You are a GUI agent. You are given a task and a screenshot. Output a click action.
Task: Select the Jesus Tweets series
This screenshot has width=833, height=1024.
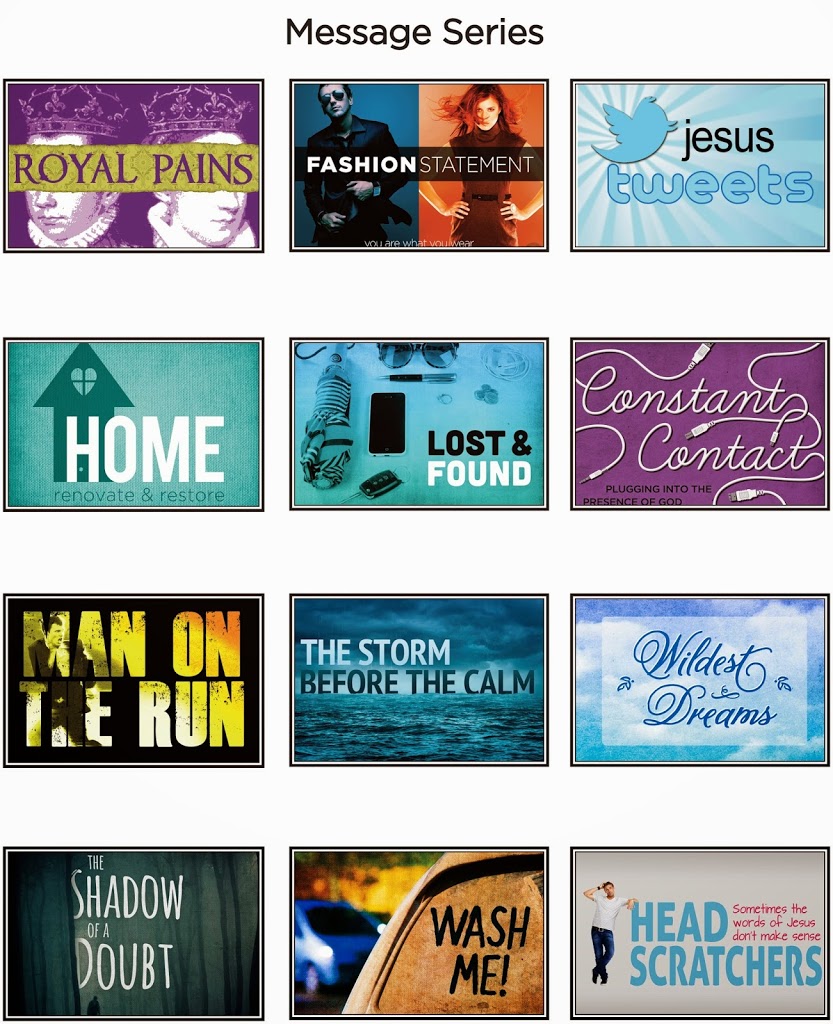[x=700, y=166]
